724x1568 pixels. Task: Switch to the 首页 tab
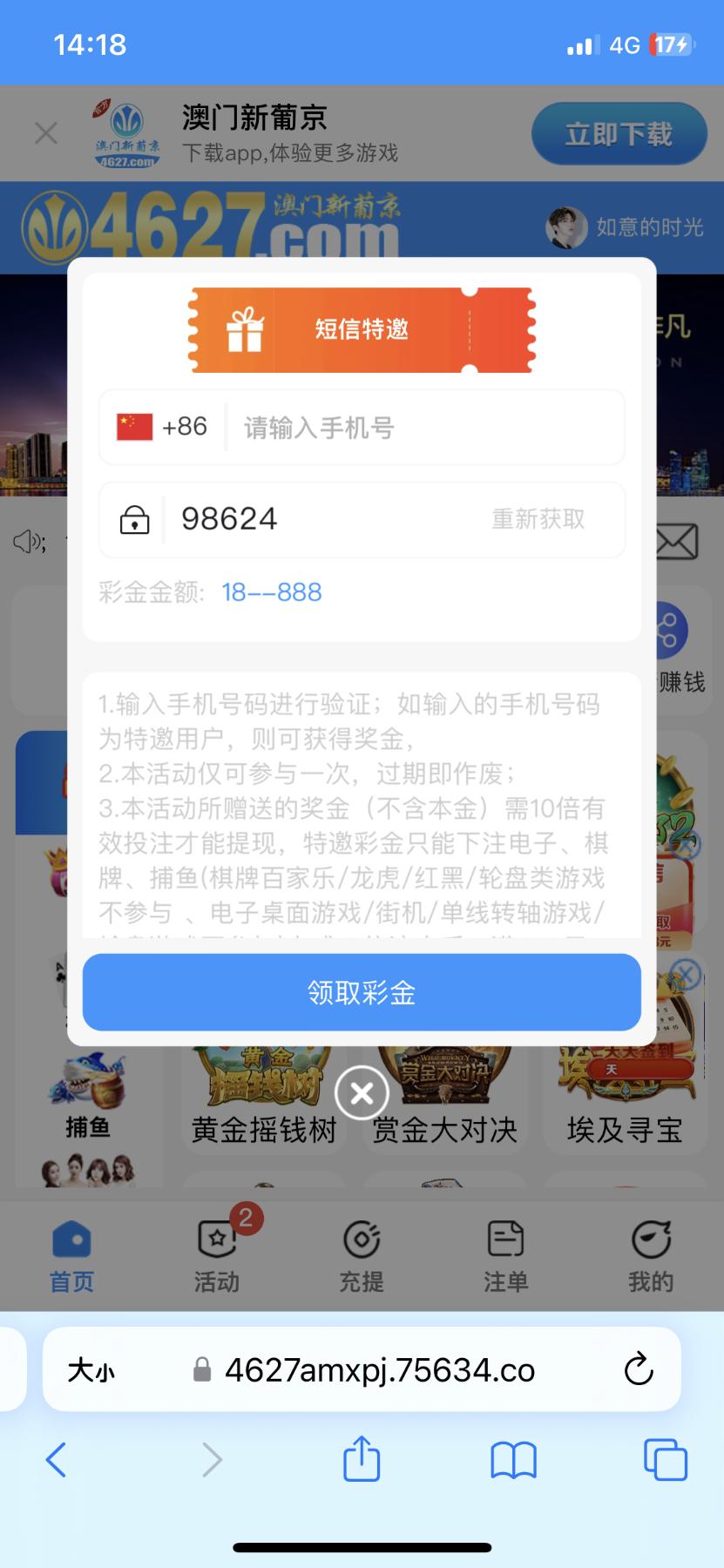coord(71,1254)
